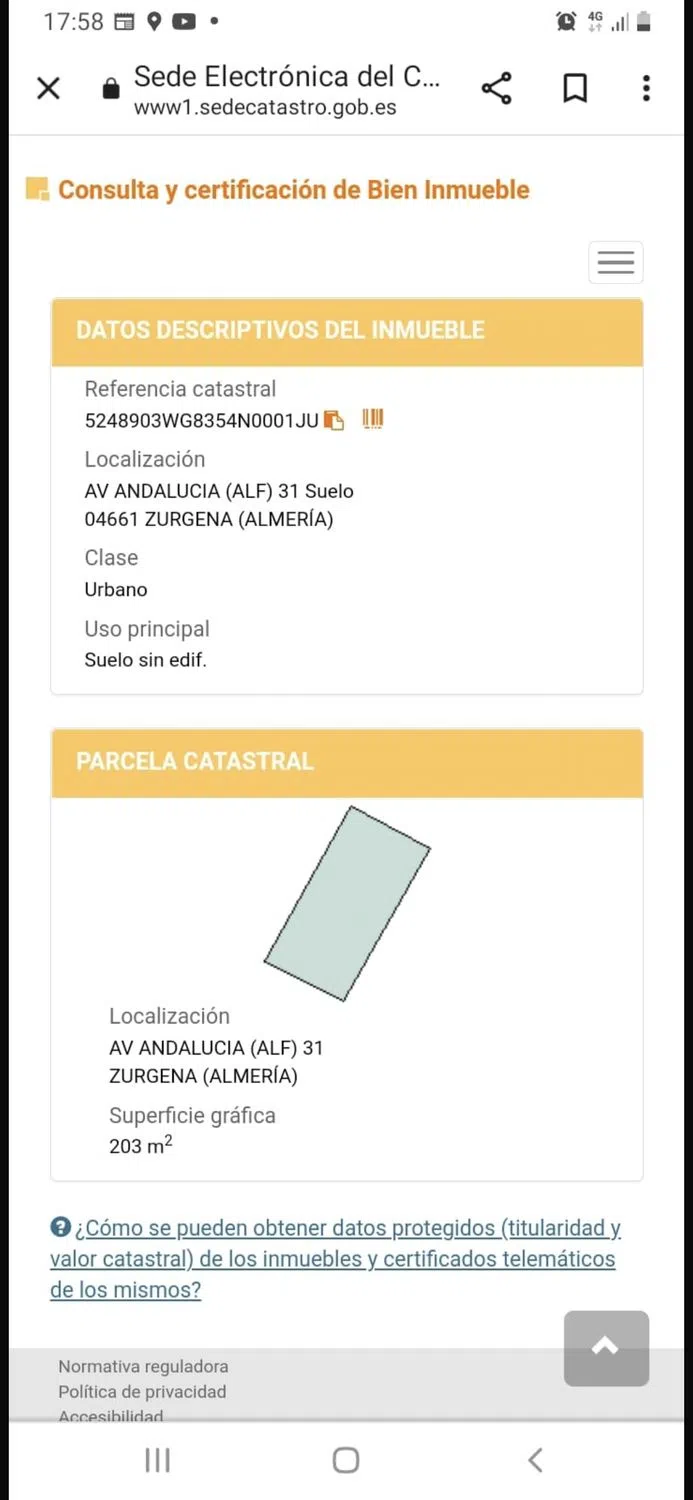Tap the scroll-to-top arrow button
This screenshot has width=693, height=1500.
[606, 1348]
